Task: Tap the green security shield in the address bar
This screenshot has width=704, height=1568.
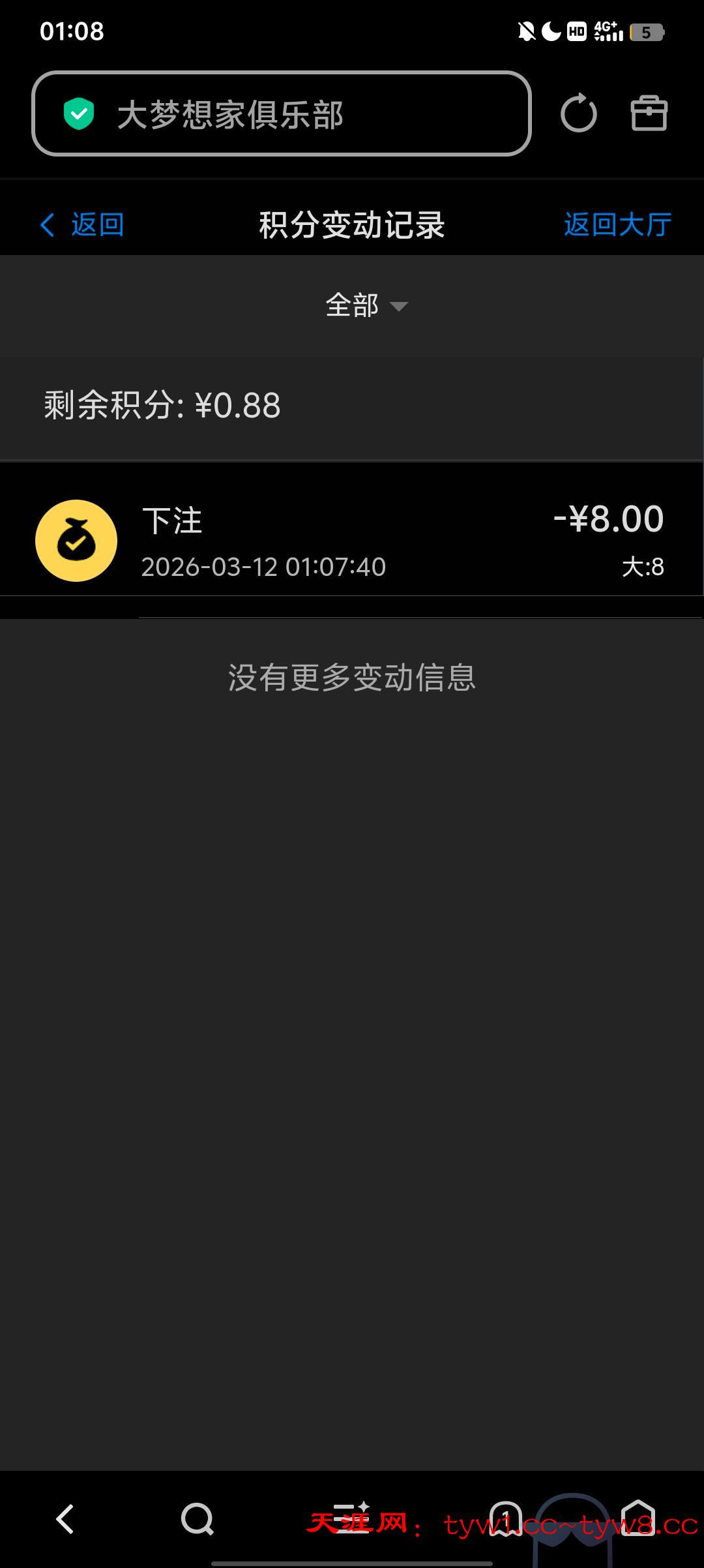Action: [x=78, y=113]
